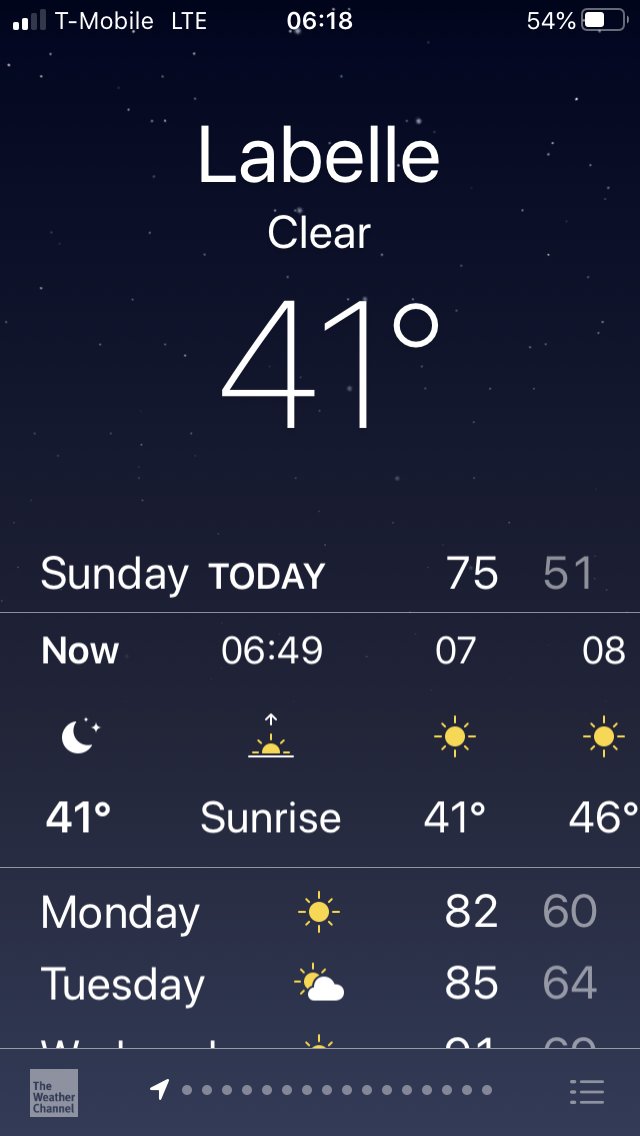Open the city list menu
This screenshot has height=1136, width=640.
click(587, 1091)
